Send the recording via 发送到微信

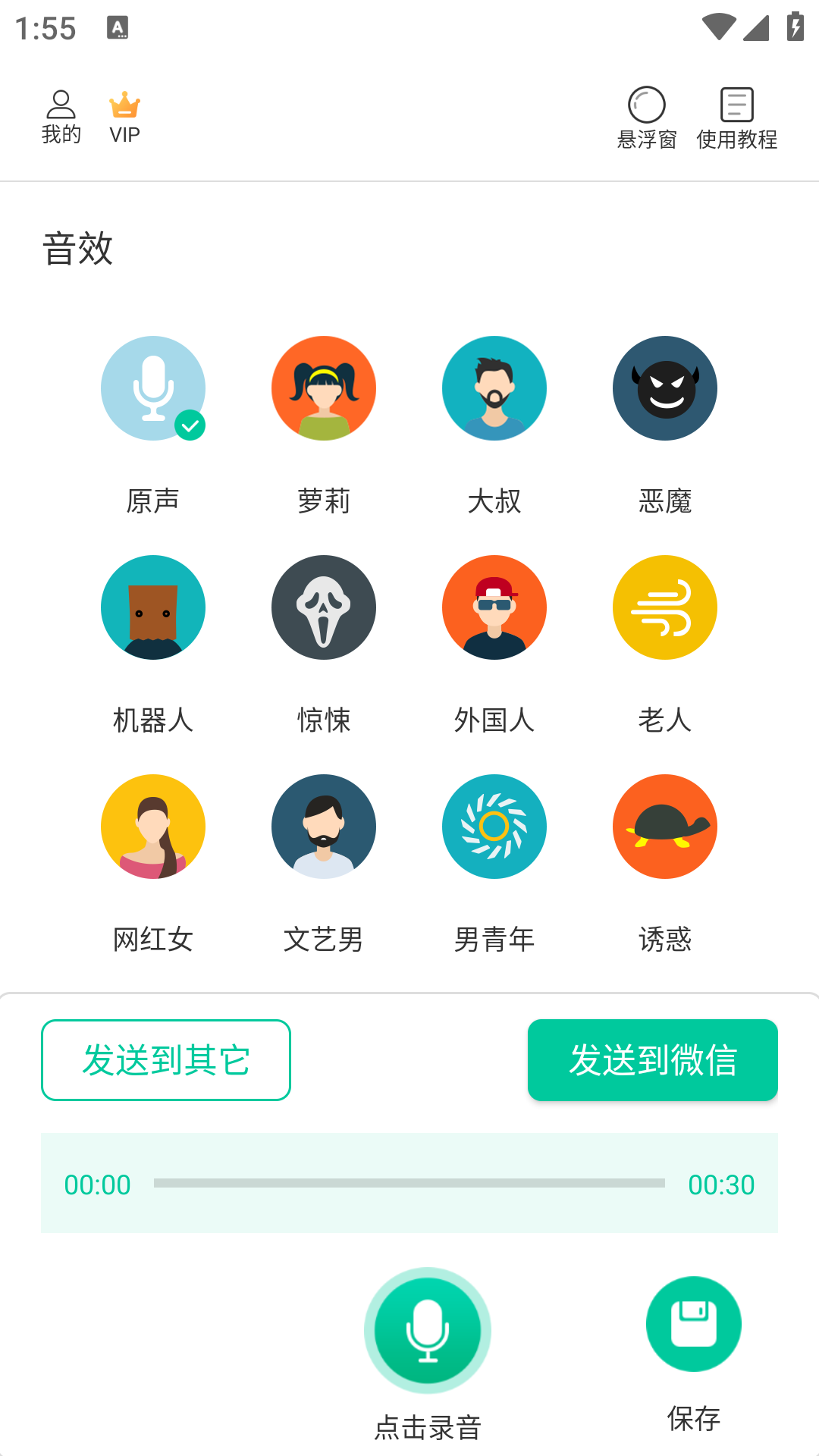point(653,1059)
